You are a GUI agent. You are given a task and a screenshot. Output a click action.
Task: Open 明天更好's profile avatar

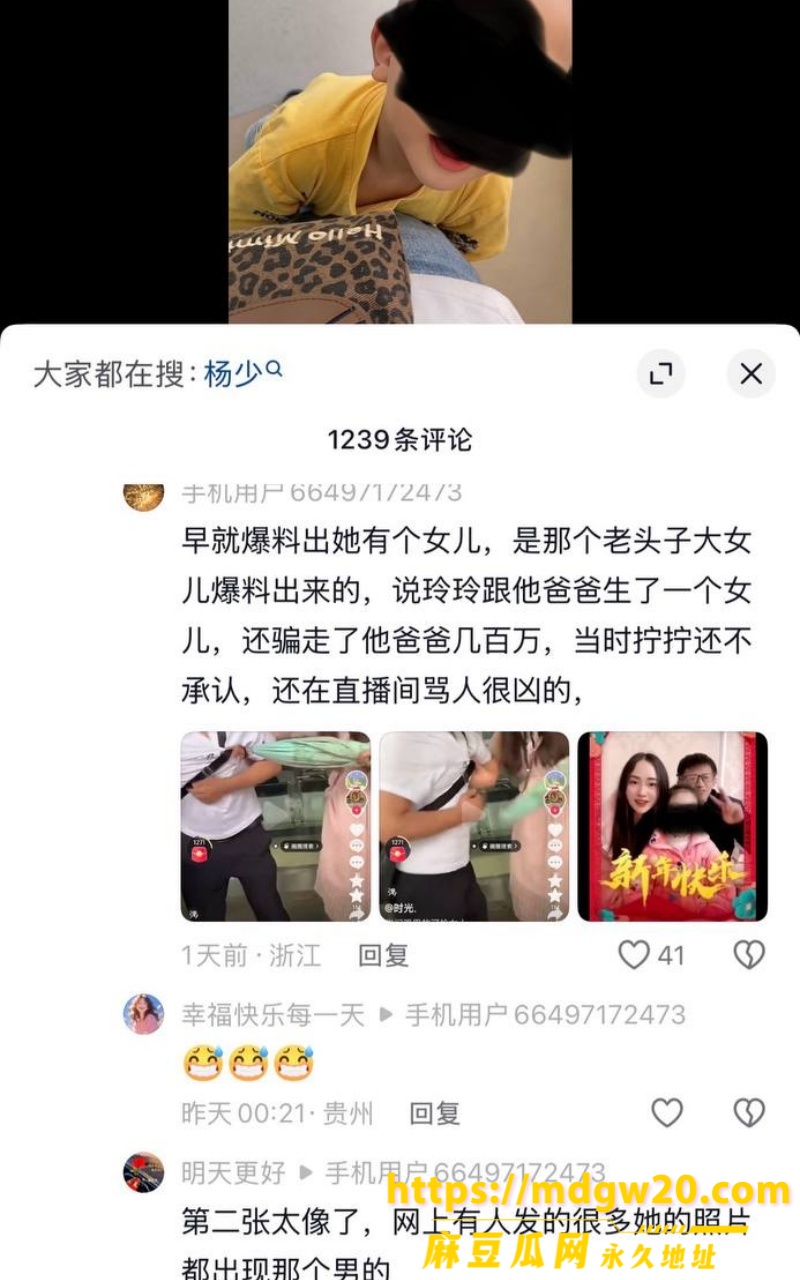coord(143,1172)
